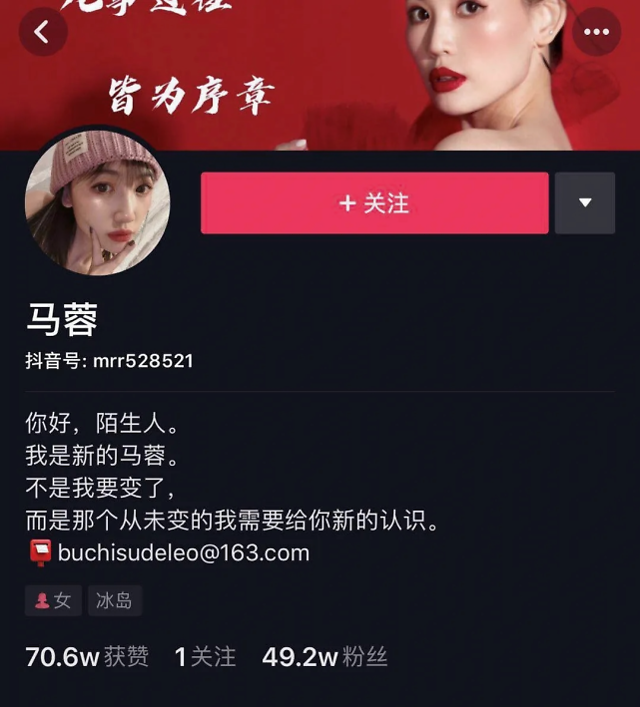Open the 粉丝 followers list
This screenshot has width=640, height=707.
[x=324, y=656]
